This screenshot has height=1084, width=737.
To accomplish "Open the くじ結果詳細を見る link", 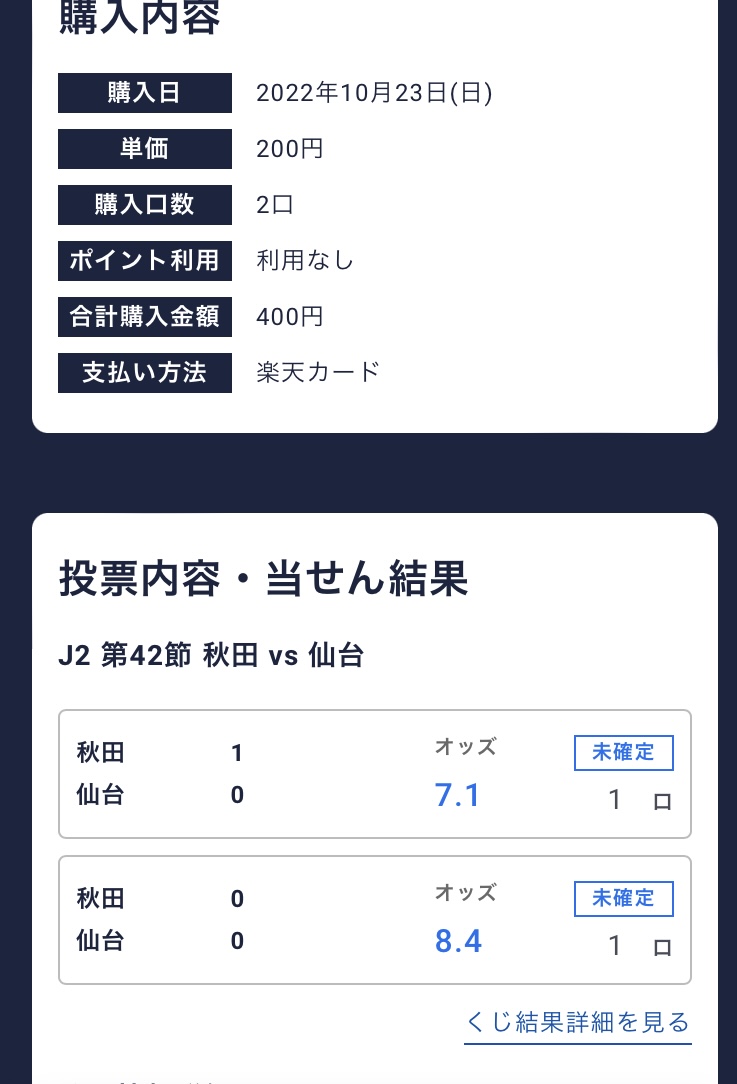I will 577,1023.
